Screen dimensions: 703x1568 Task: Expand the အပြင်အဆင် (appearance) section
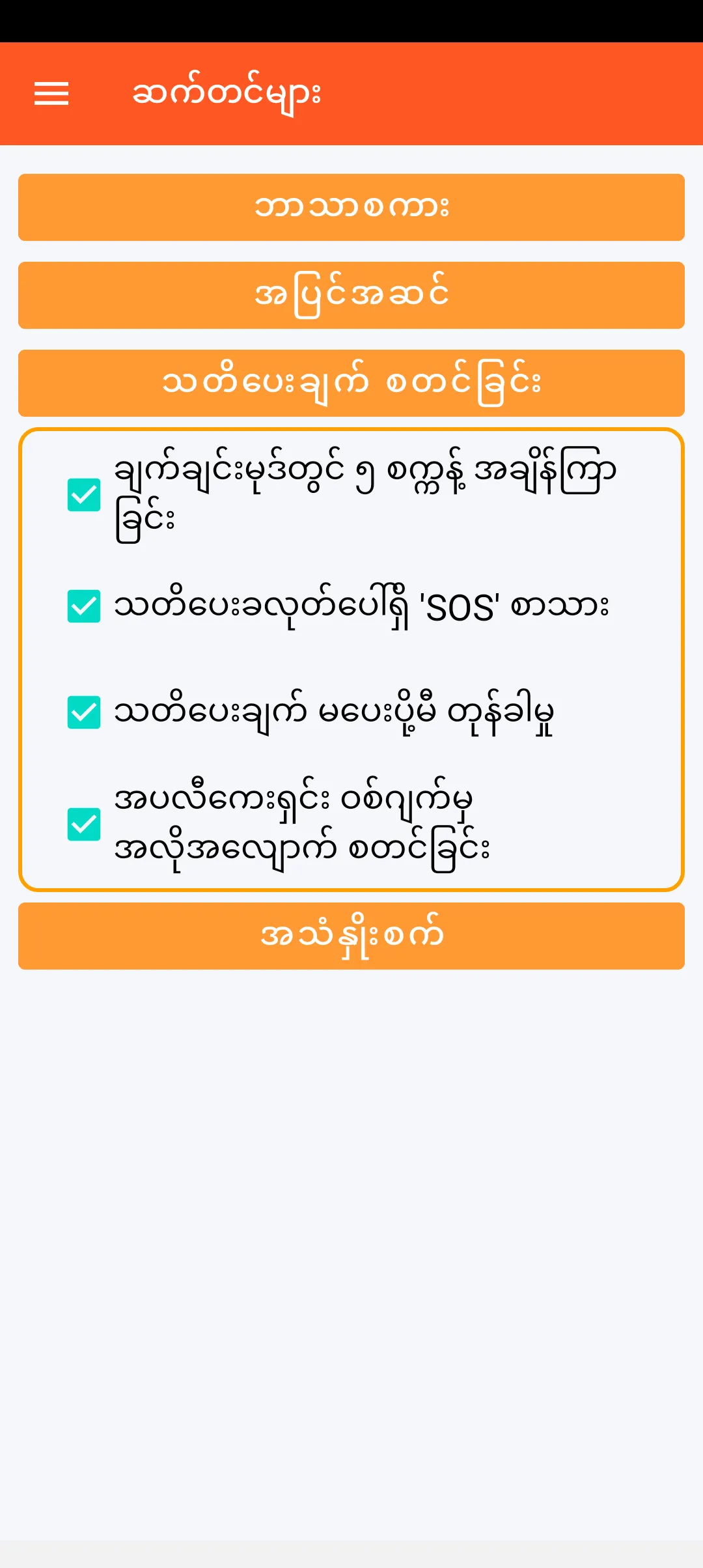(x=351, y=295)
